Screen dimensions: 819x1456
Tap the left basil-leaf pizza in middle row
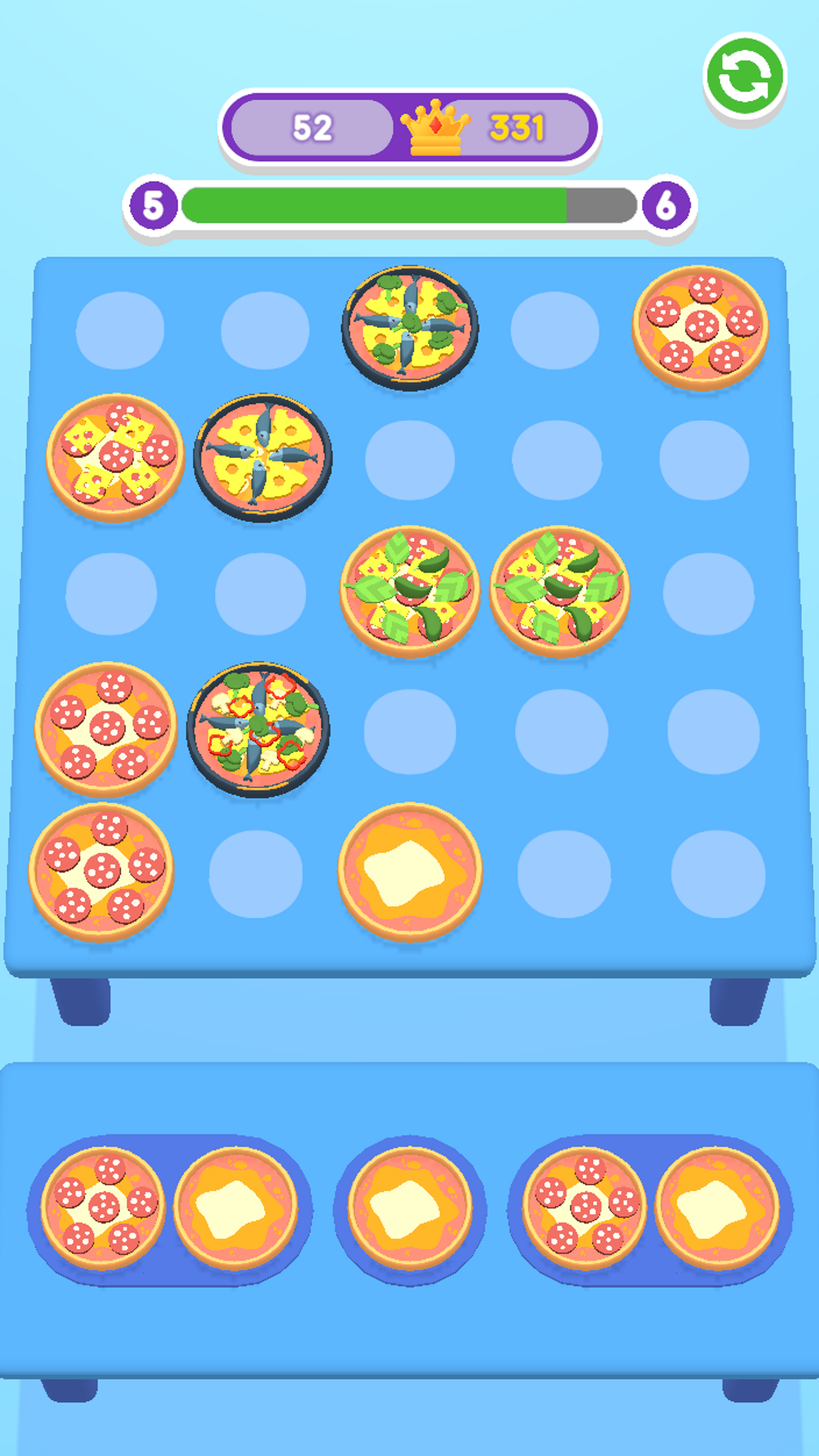click(x=412, y=593)
